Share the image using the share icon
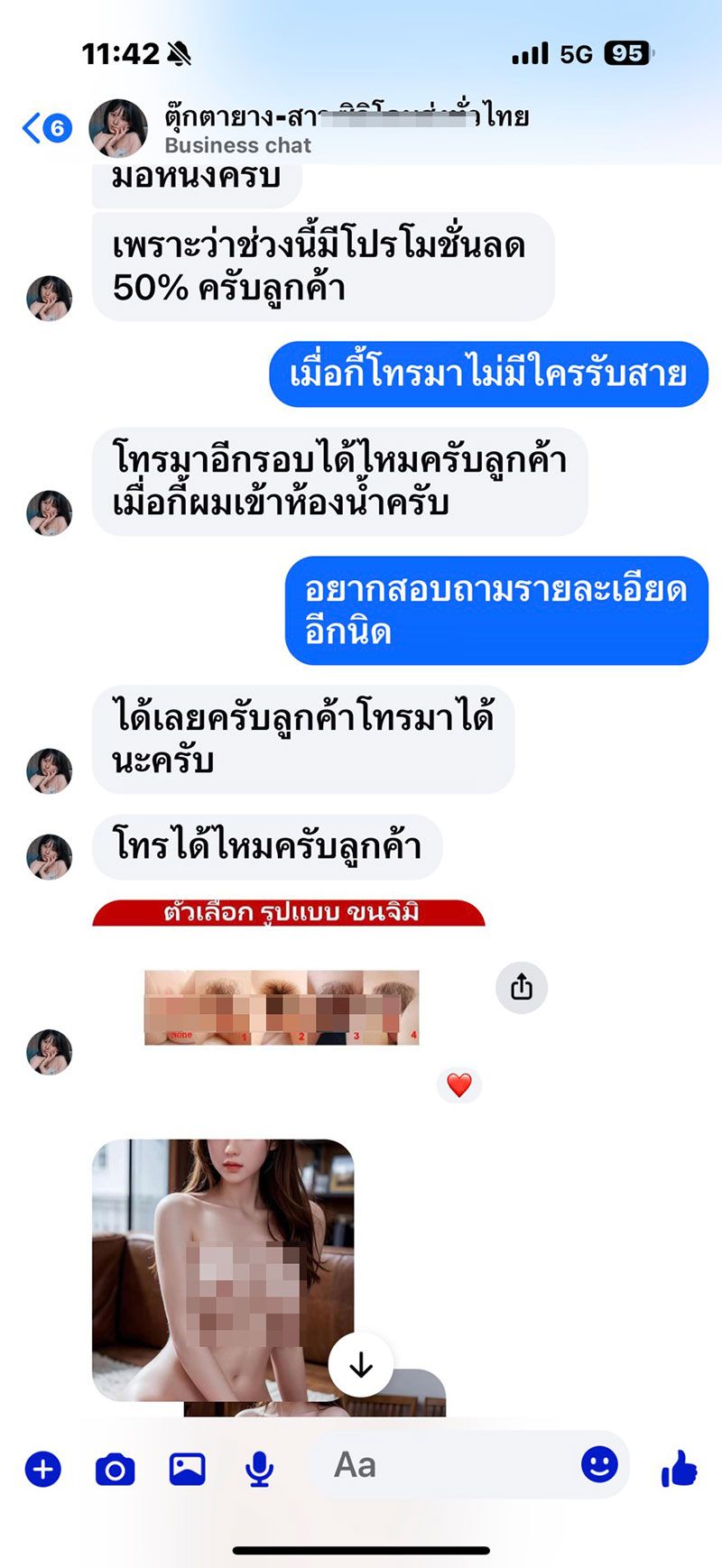The width and height of the screenshot is (722, 1568). point(522,987)
